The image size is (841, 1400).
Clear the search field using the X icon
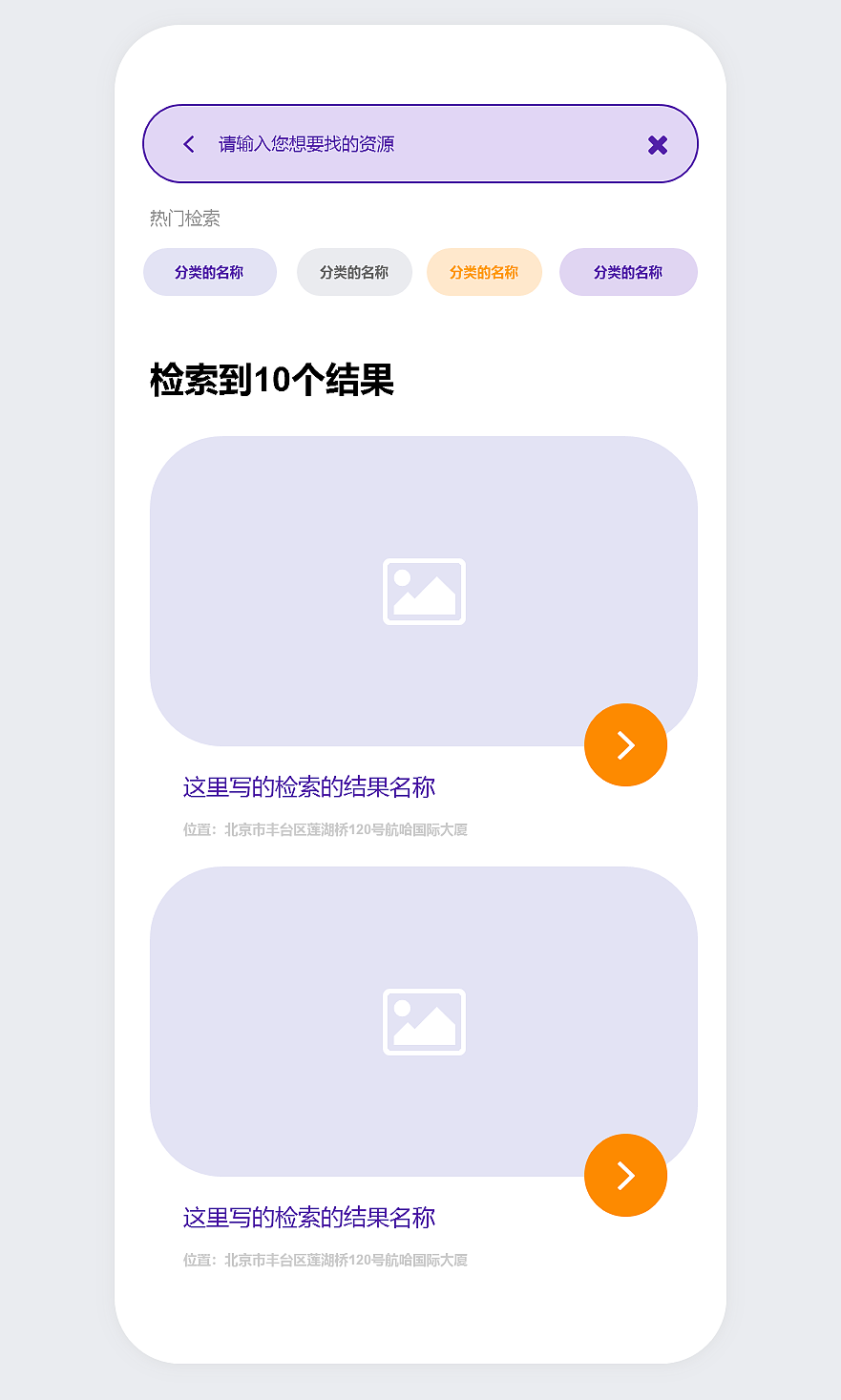657,144
